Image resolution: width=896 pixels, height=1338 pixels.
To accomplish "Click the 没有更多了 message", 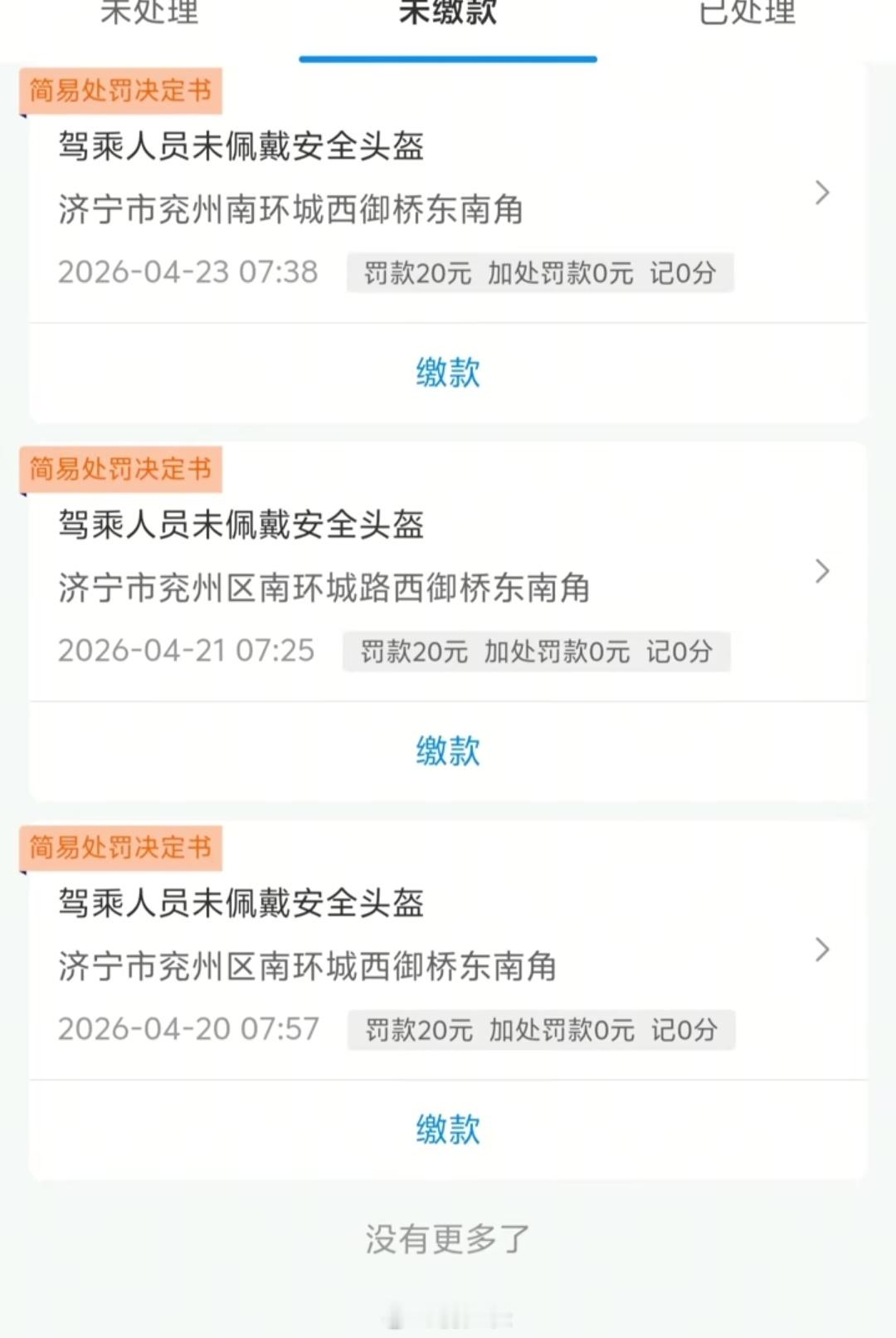I will 447,1238.
